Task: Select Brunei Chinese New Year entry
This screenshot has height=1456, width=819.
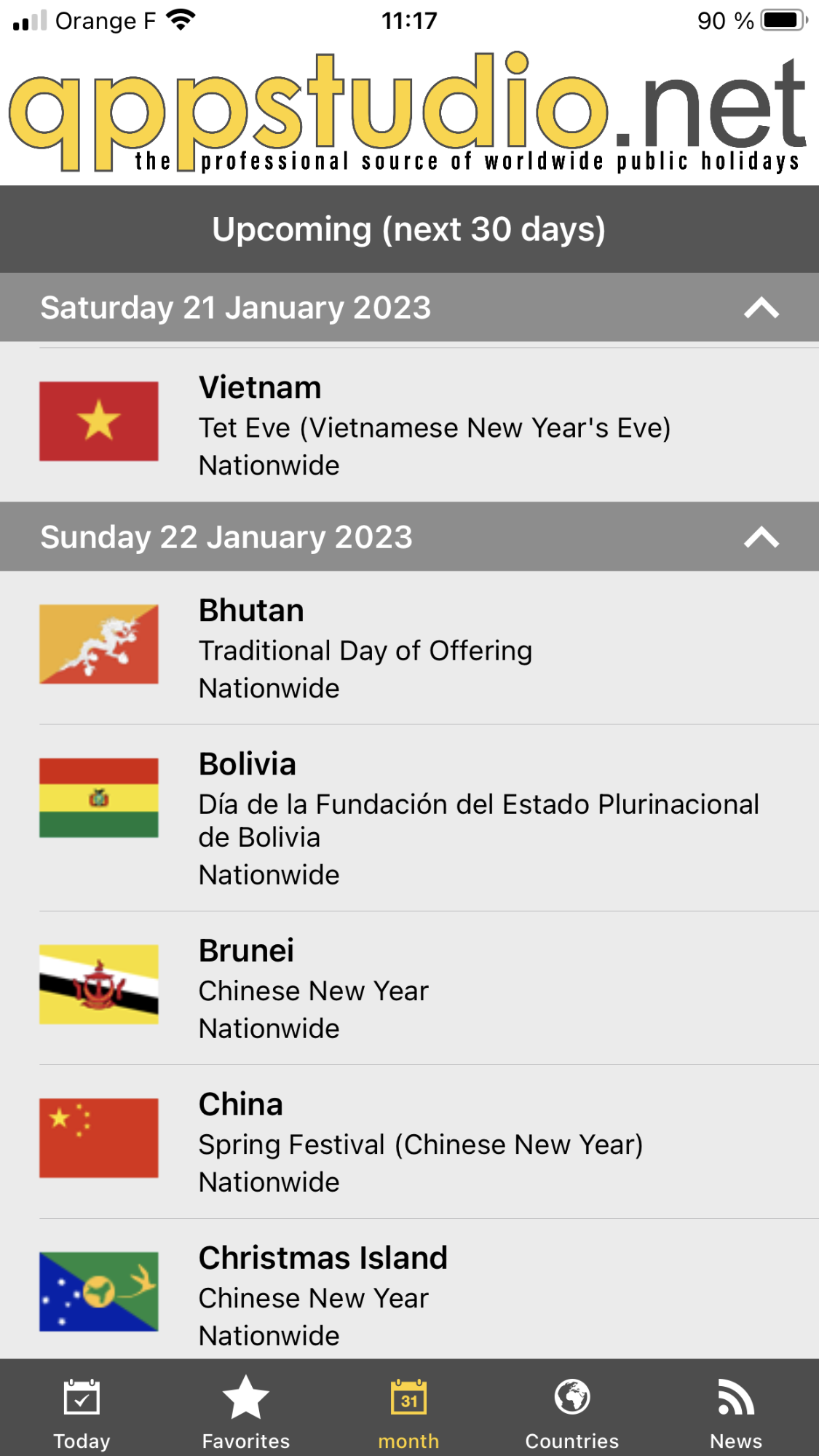Action: click(409, 988)
